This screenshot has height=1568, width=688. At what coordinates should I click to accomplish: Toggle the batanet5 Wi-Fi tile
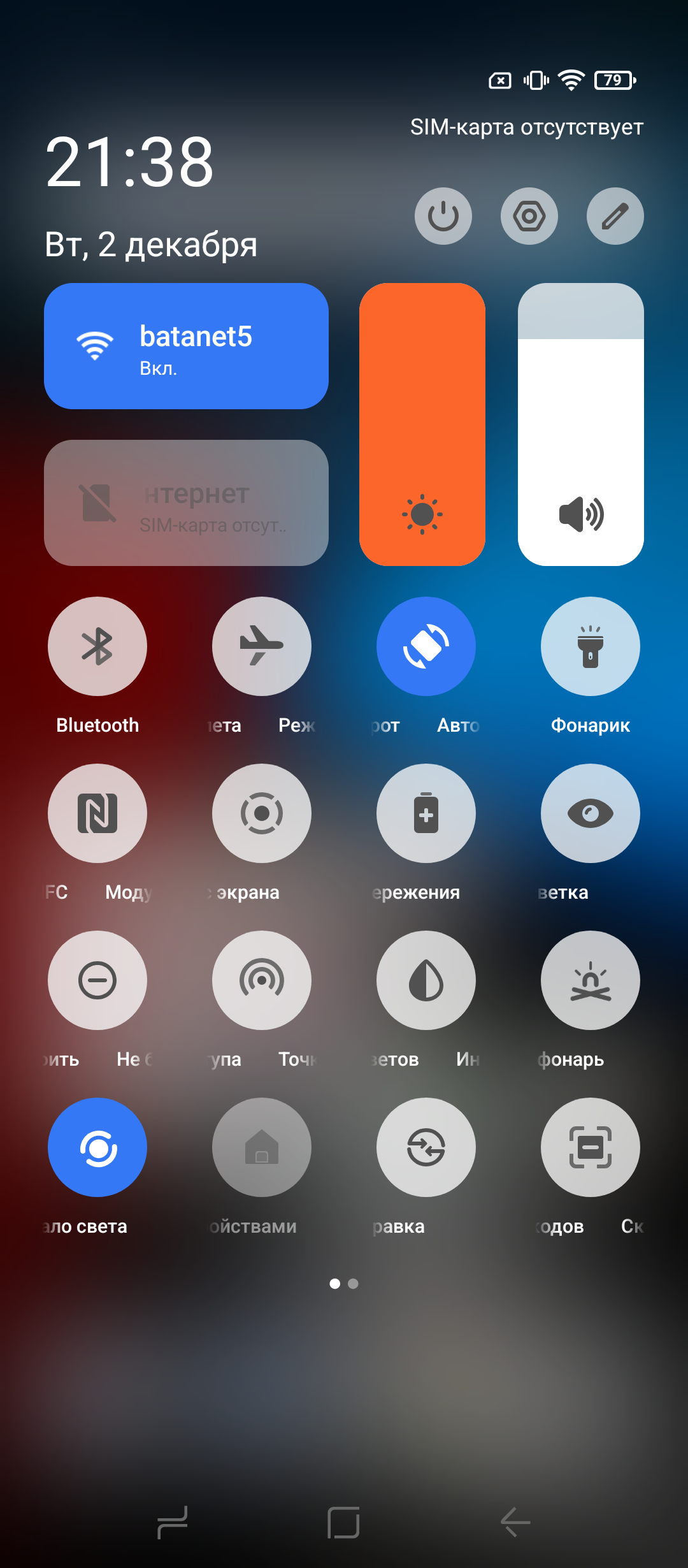(186, 346)
